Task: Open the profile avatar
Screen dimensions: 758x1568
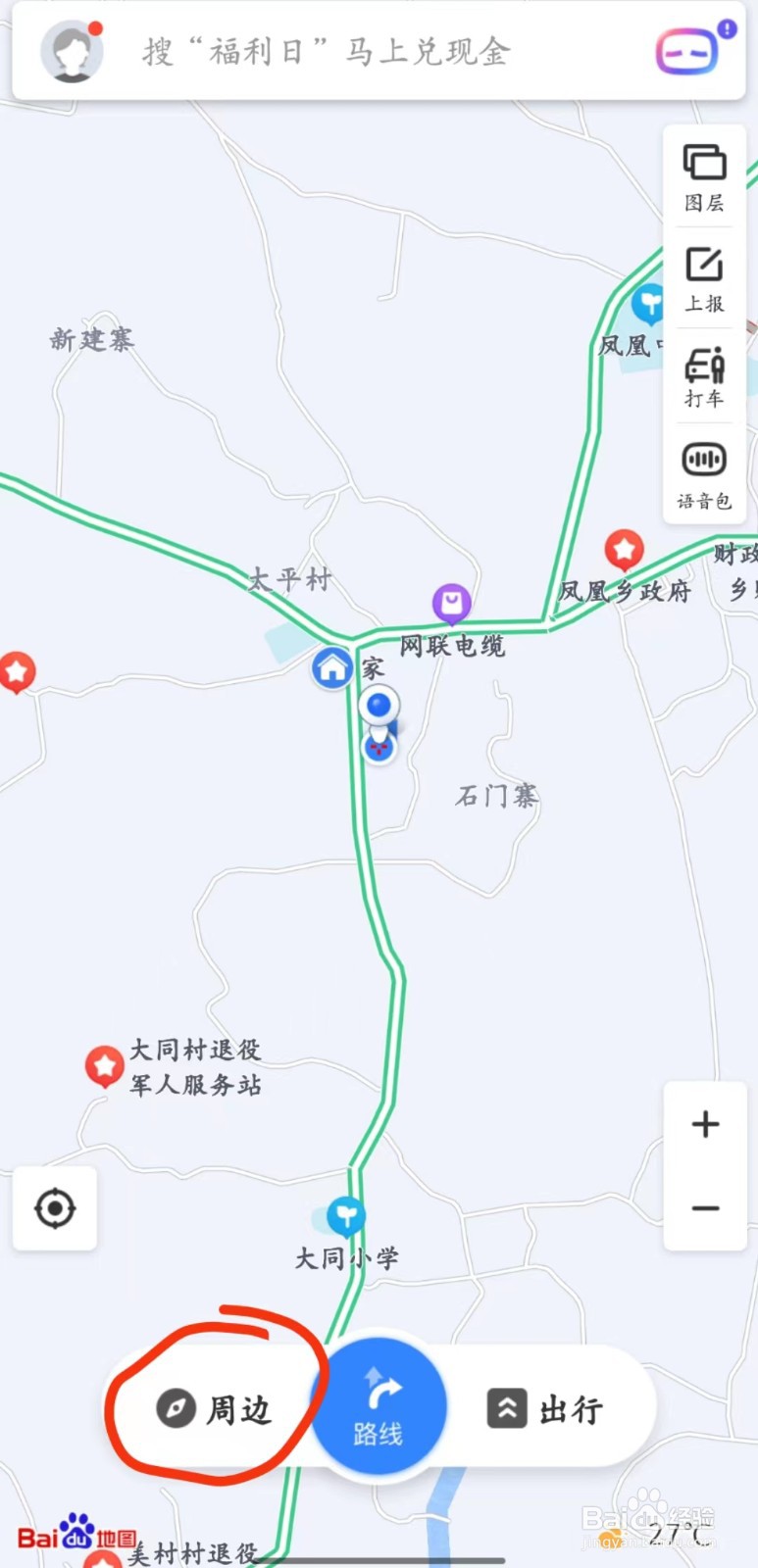Action: coord(72,52)
